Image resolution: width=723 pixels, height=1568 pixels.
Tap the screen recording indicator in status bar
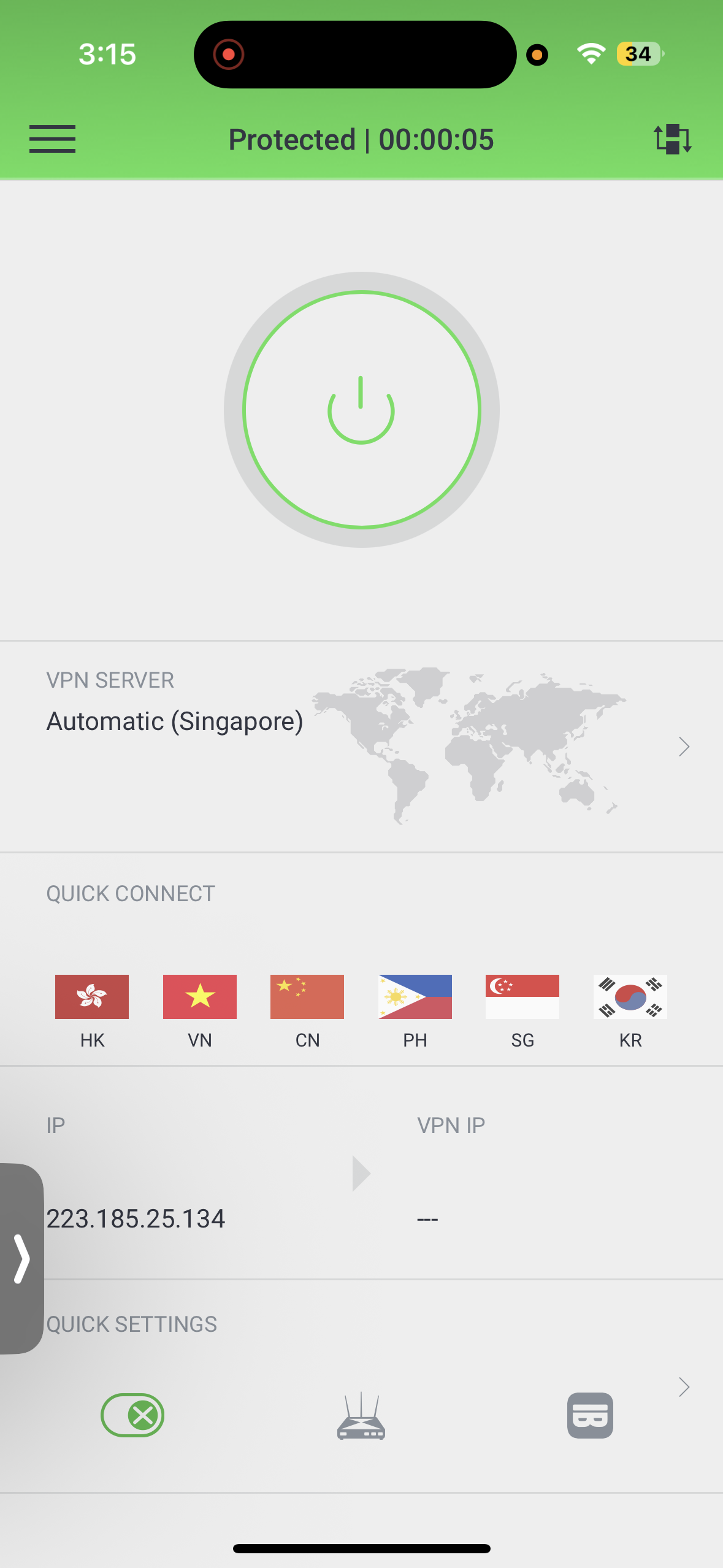coord(229,54)
